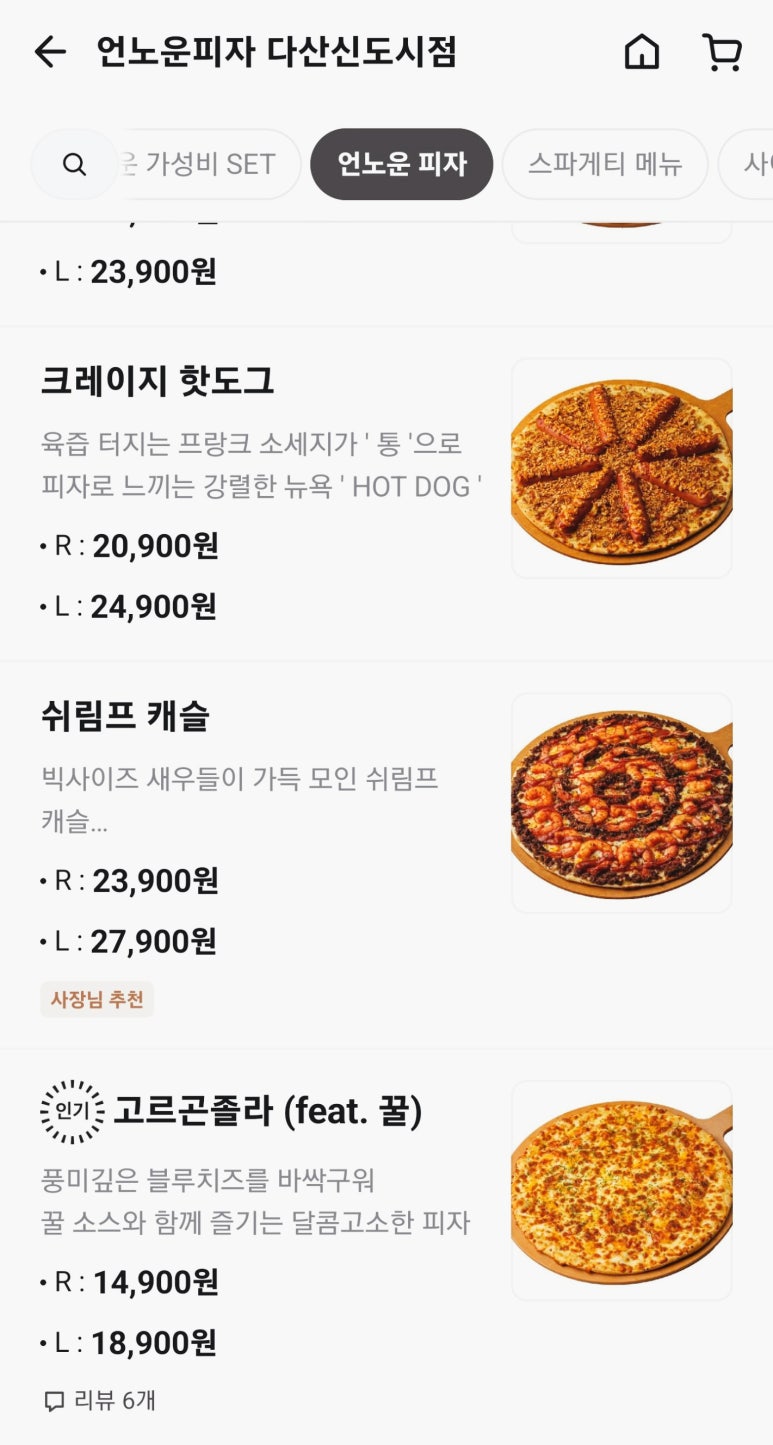The width and height of the screenshot is (773, 1445).
Task: Open the 쉬림프 캐슬 menu item
Action: click(125, 716)
